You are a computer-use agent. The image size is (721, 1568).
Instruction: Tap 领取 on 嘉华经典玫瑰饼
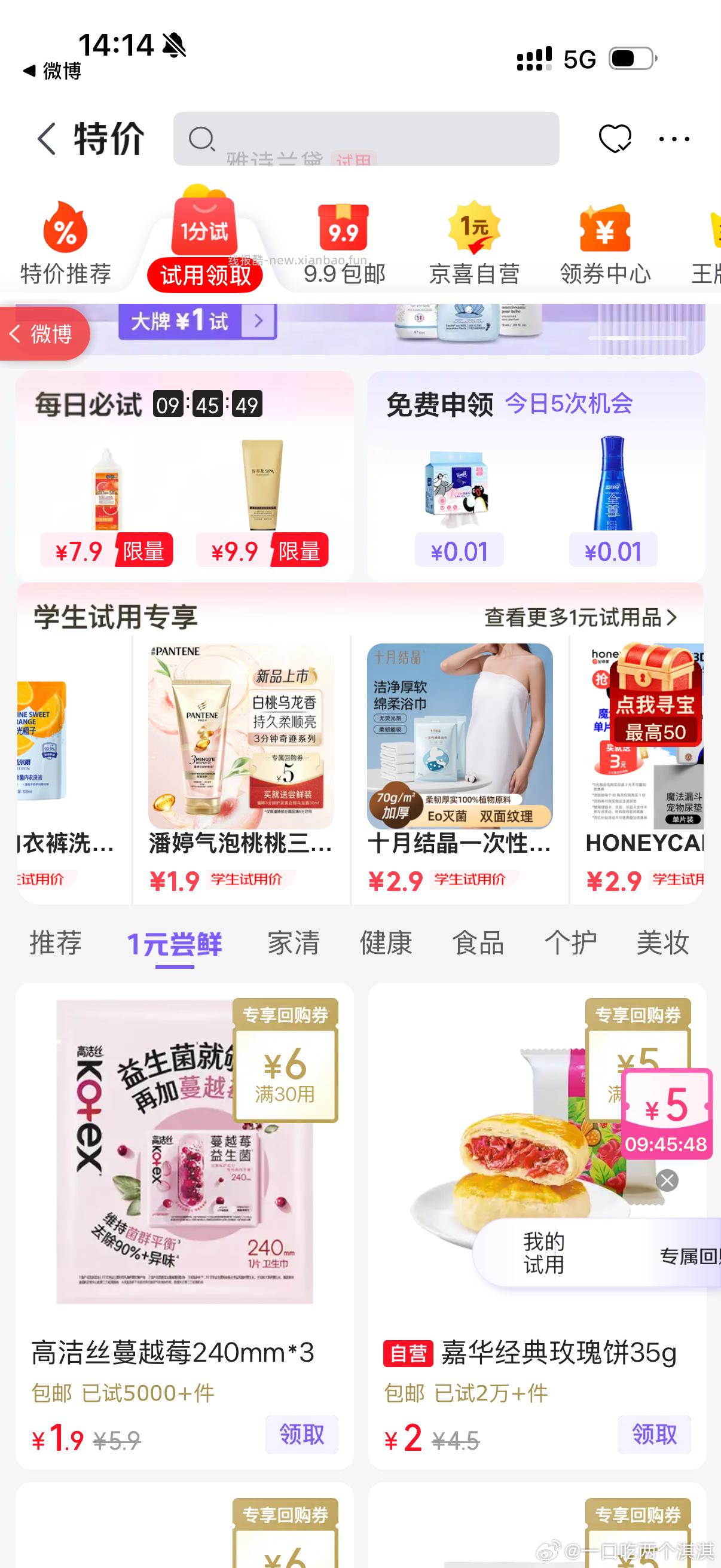coord(654,1436)
